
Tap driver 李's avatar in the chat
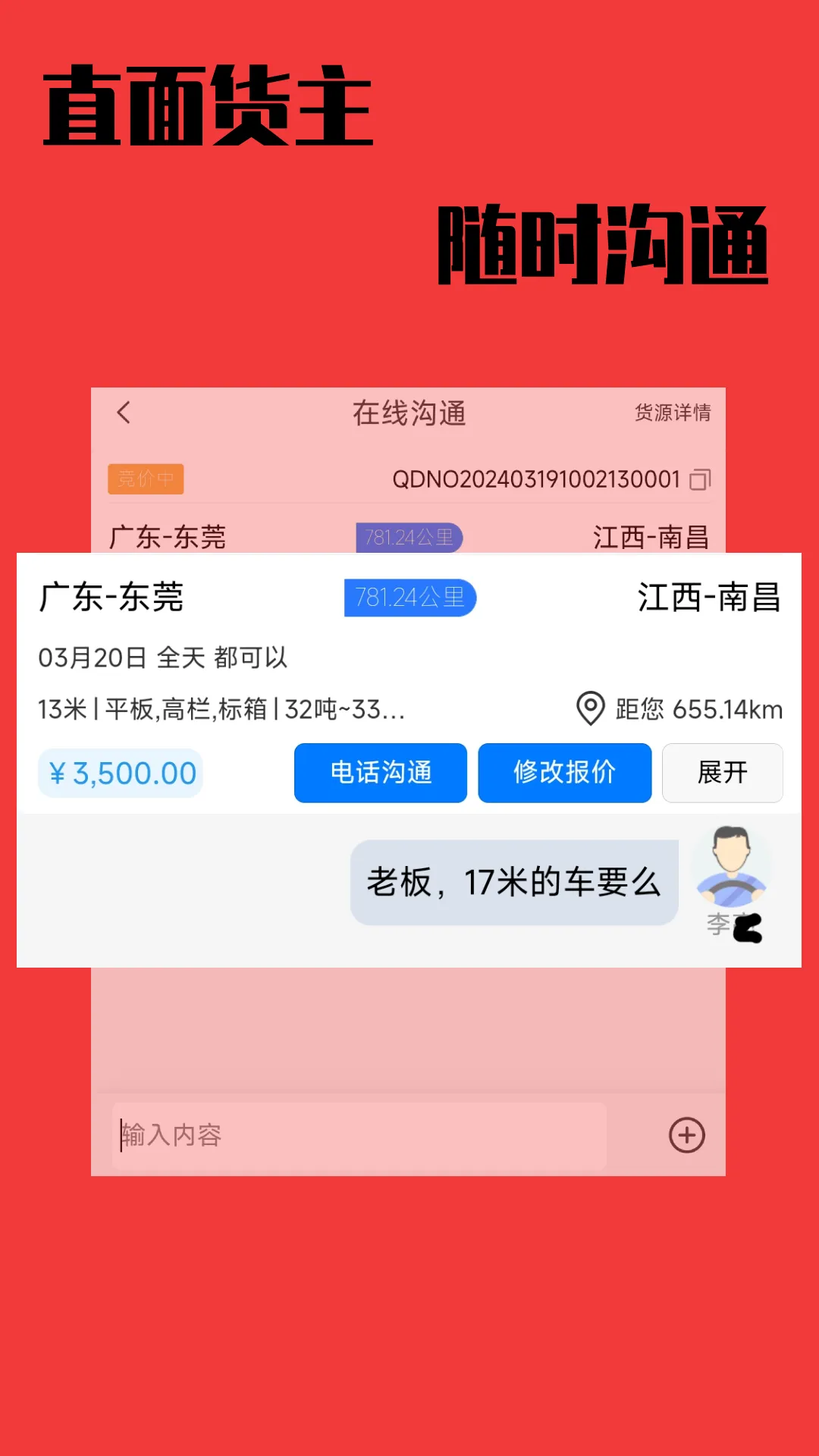730,864
